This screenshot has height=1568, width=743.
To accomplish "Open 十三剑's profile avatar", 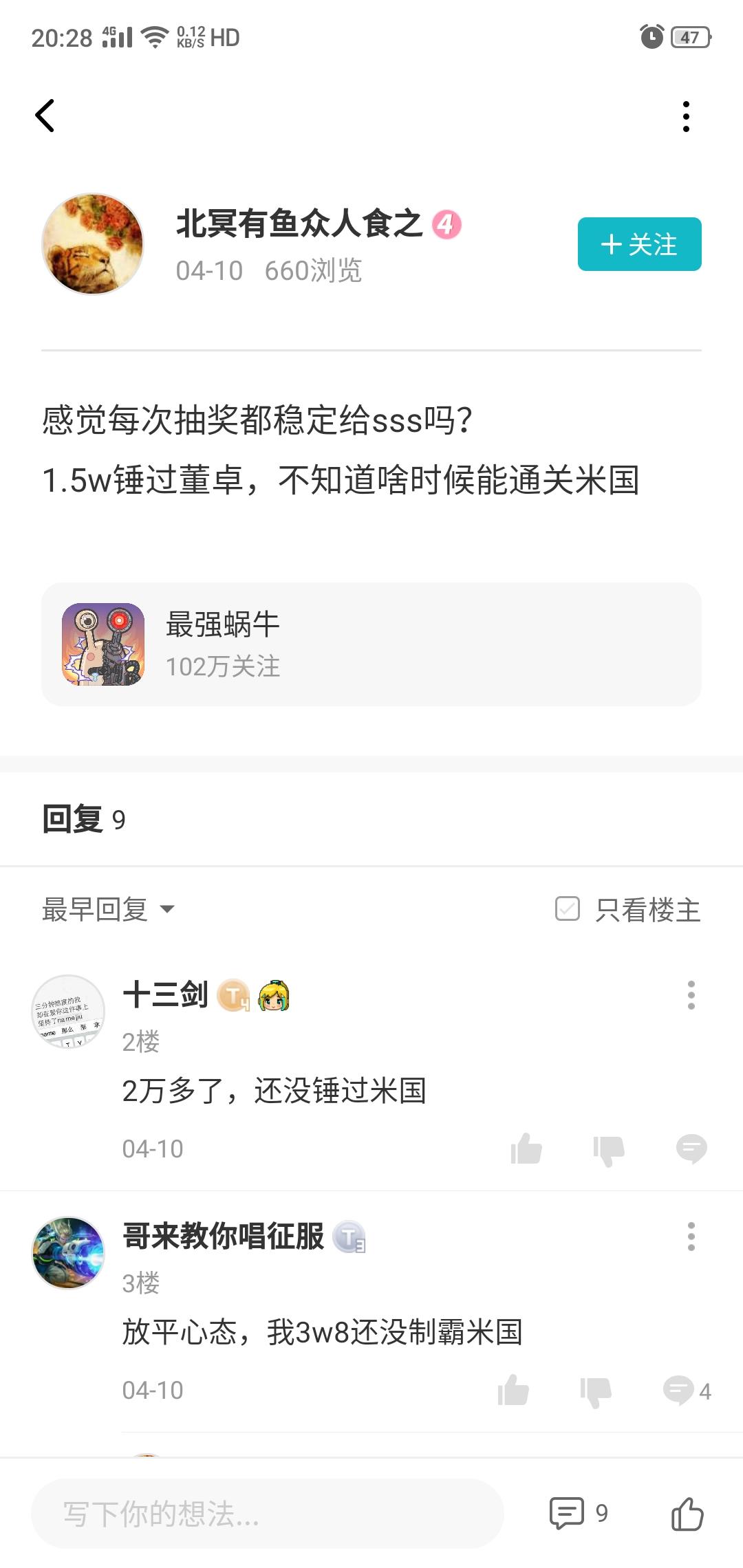I will coord(68,1012).
